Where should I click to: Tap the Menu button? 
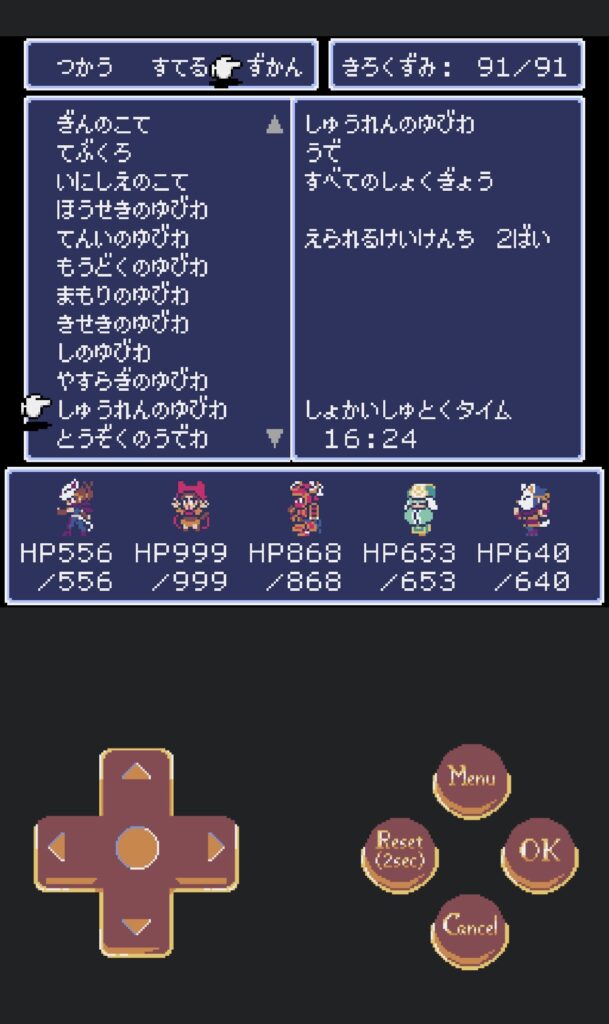coord(471,777)
